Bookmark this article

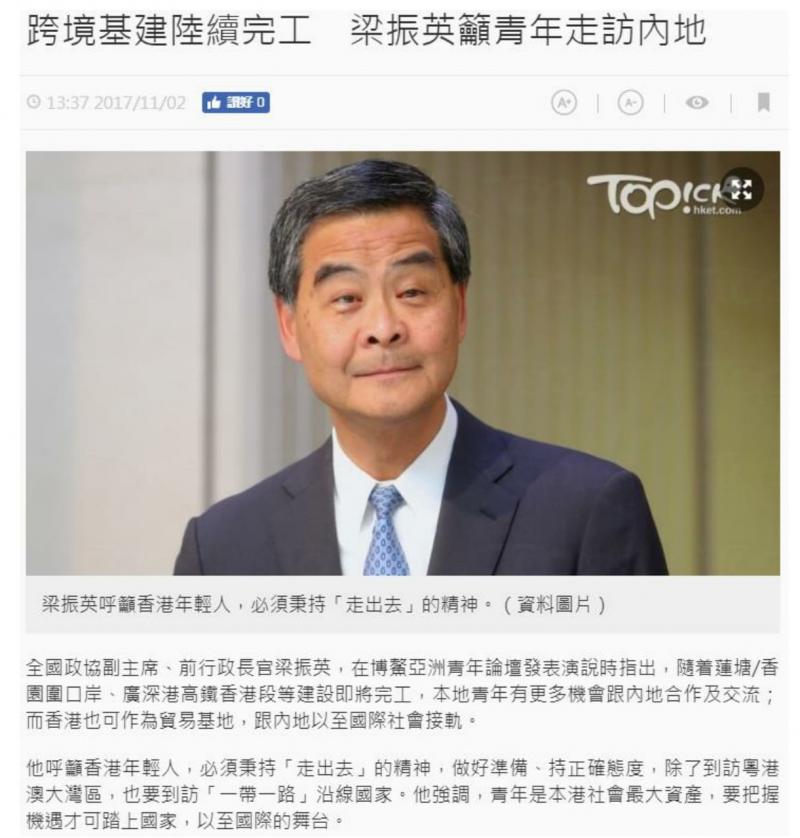pos(763,103)
